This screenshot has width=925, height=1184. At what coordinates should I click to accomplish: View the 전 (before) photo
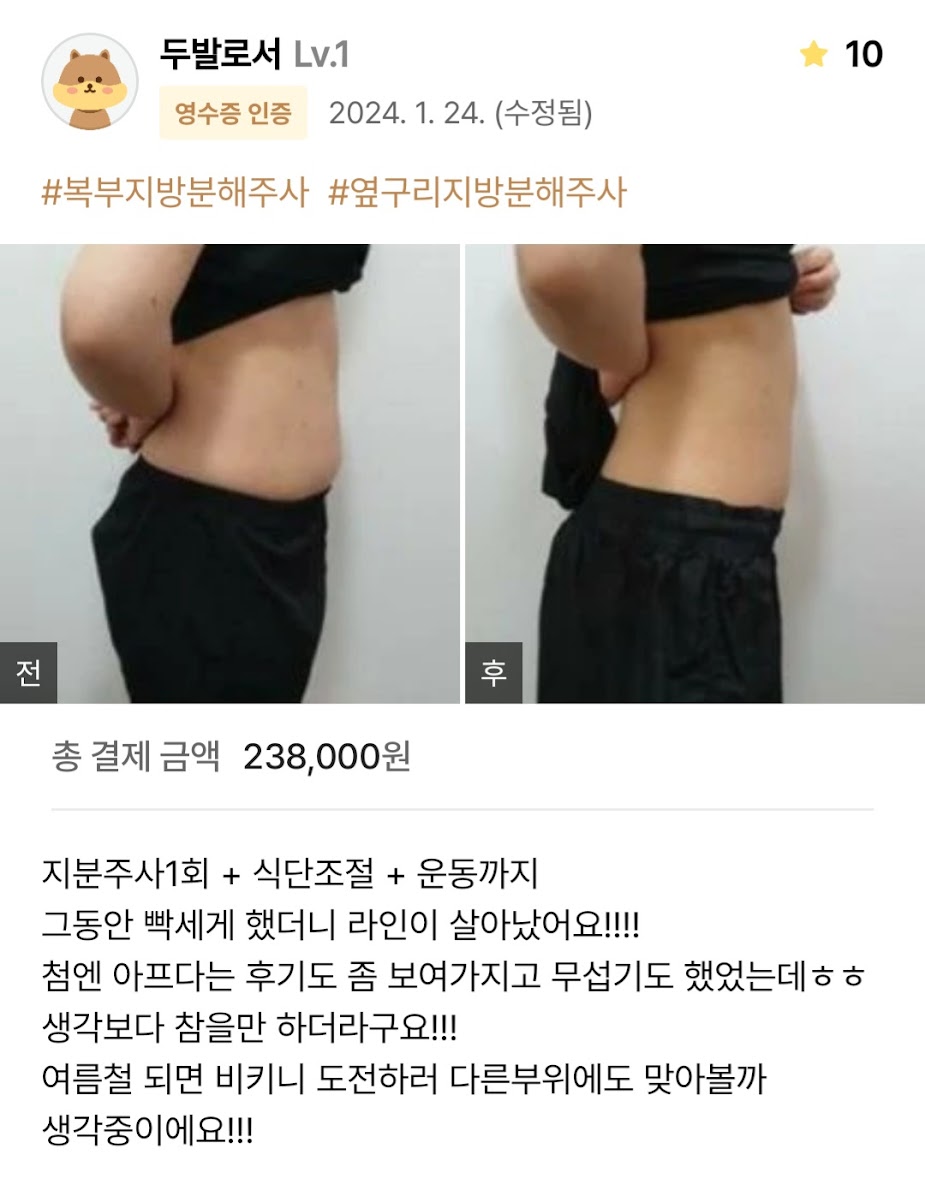pyautogui.click(x=229, y=473)
